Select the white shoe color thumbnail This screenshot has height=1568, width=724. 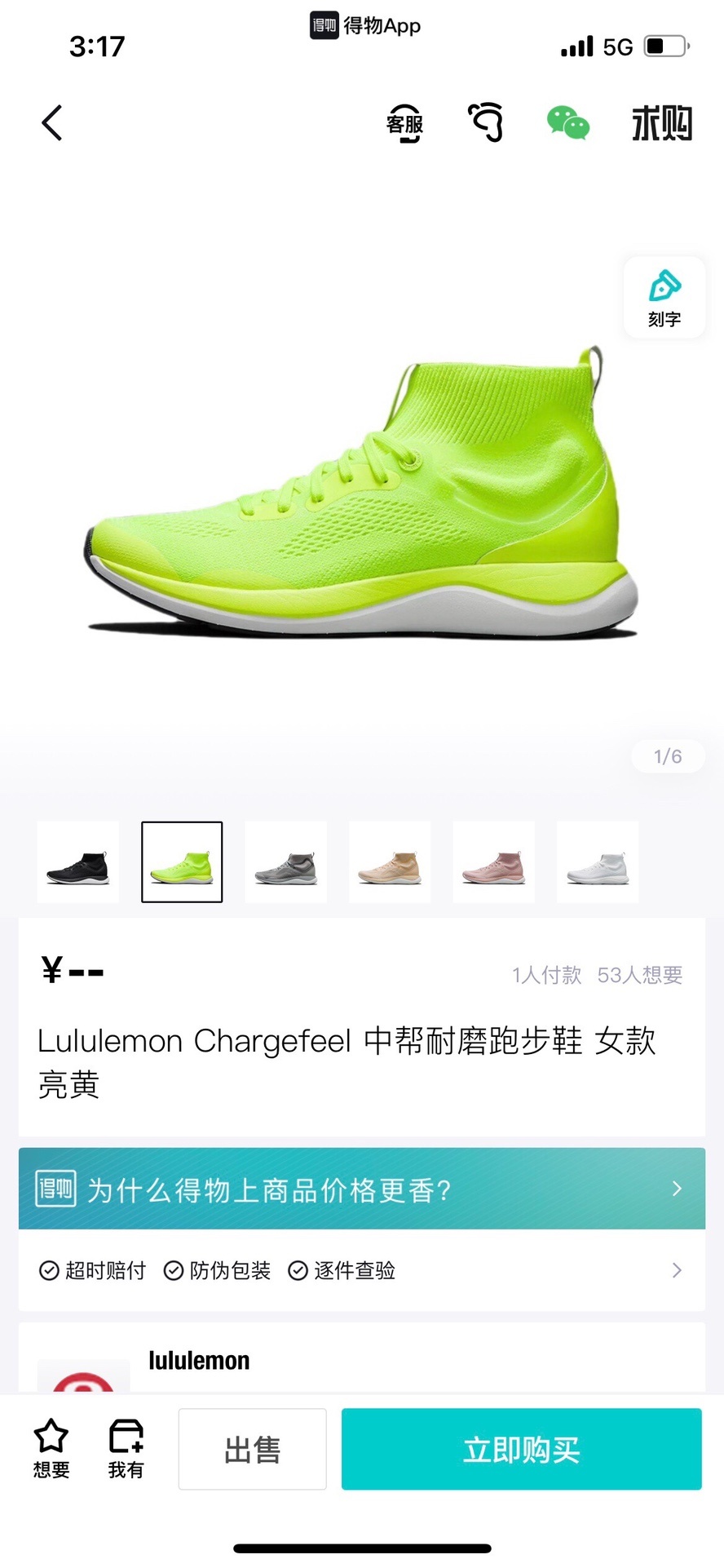[x=598, y=862]
